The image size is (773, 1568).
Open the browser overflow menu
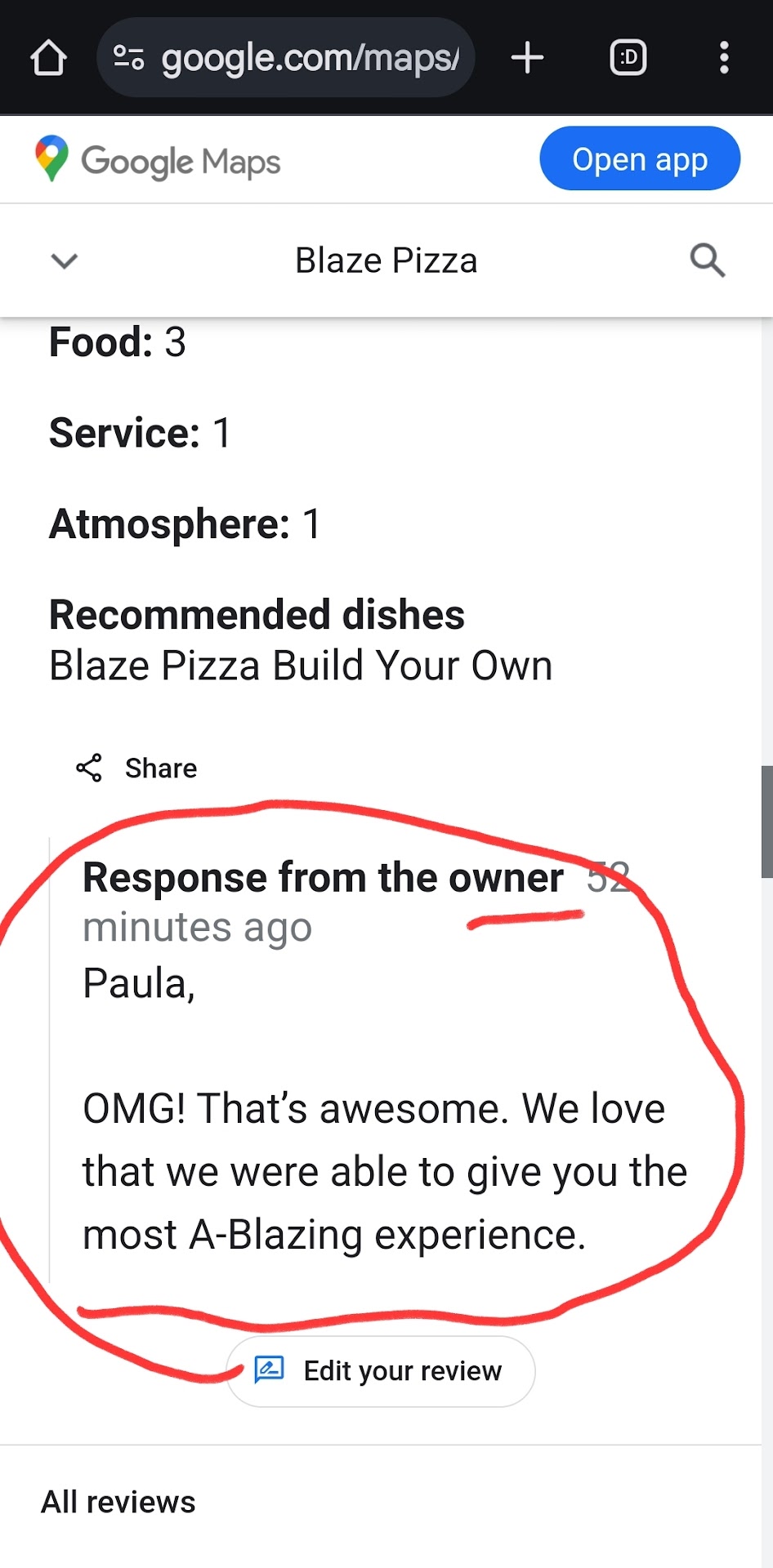[723, 58]
